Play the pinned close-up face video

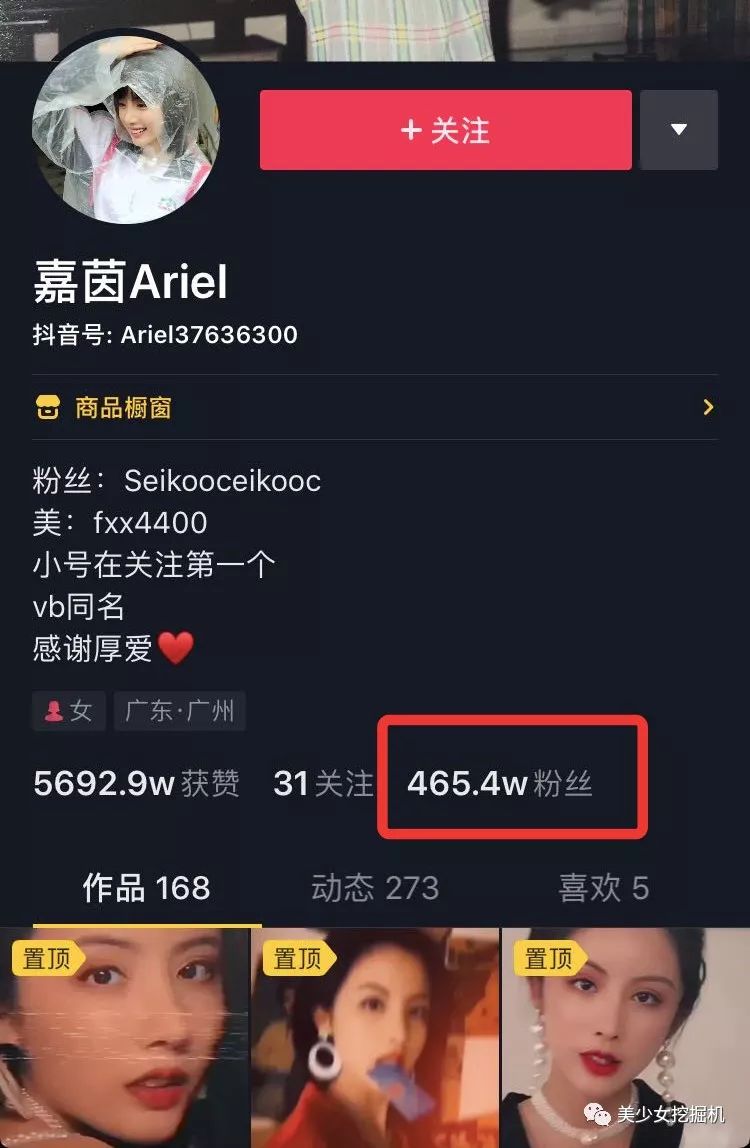(124, 1040)
